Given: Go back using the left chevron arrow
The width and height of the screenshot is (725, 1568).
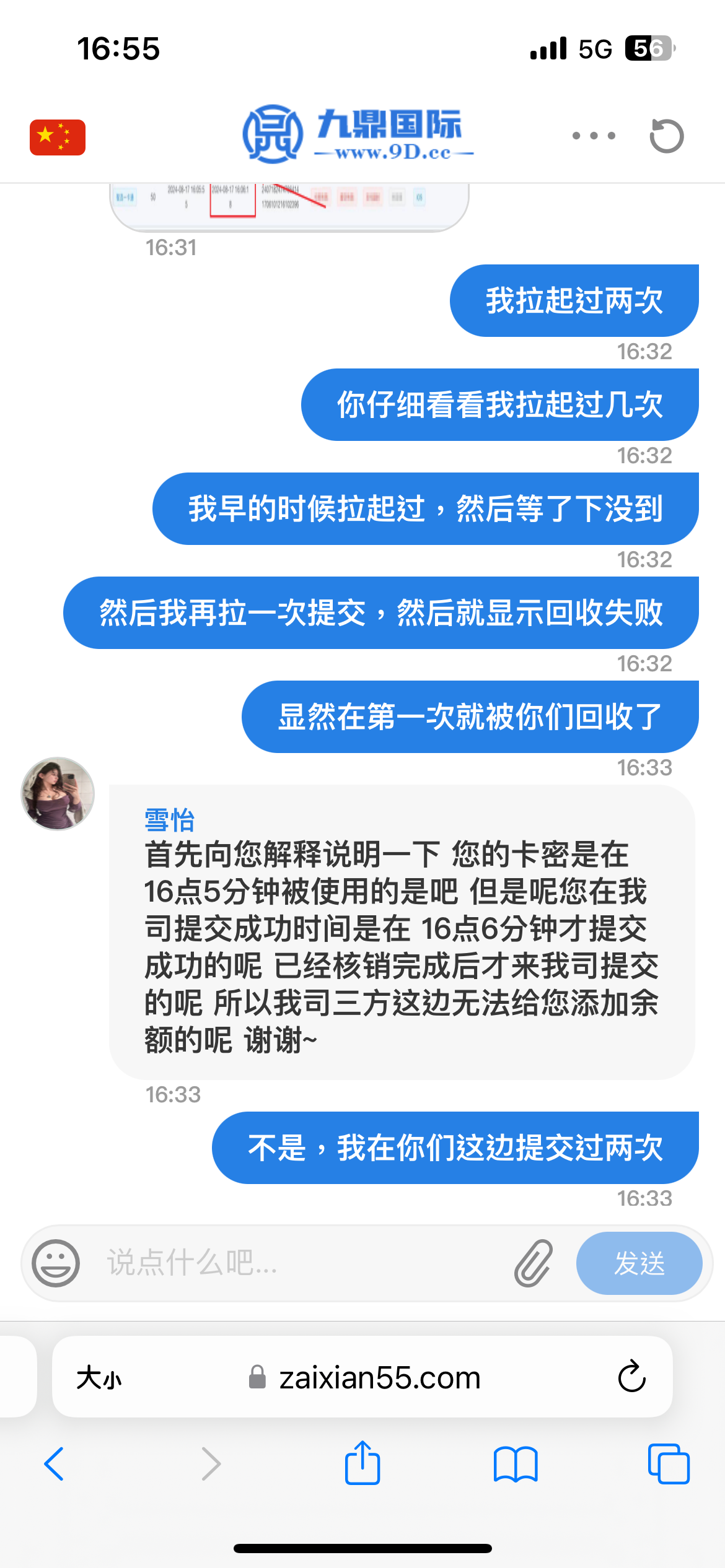Looking at the screenshot, I should point(55,1463).
